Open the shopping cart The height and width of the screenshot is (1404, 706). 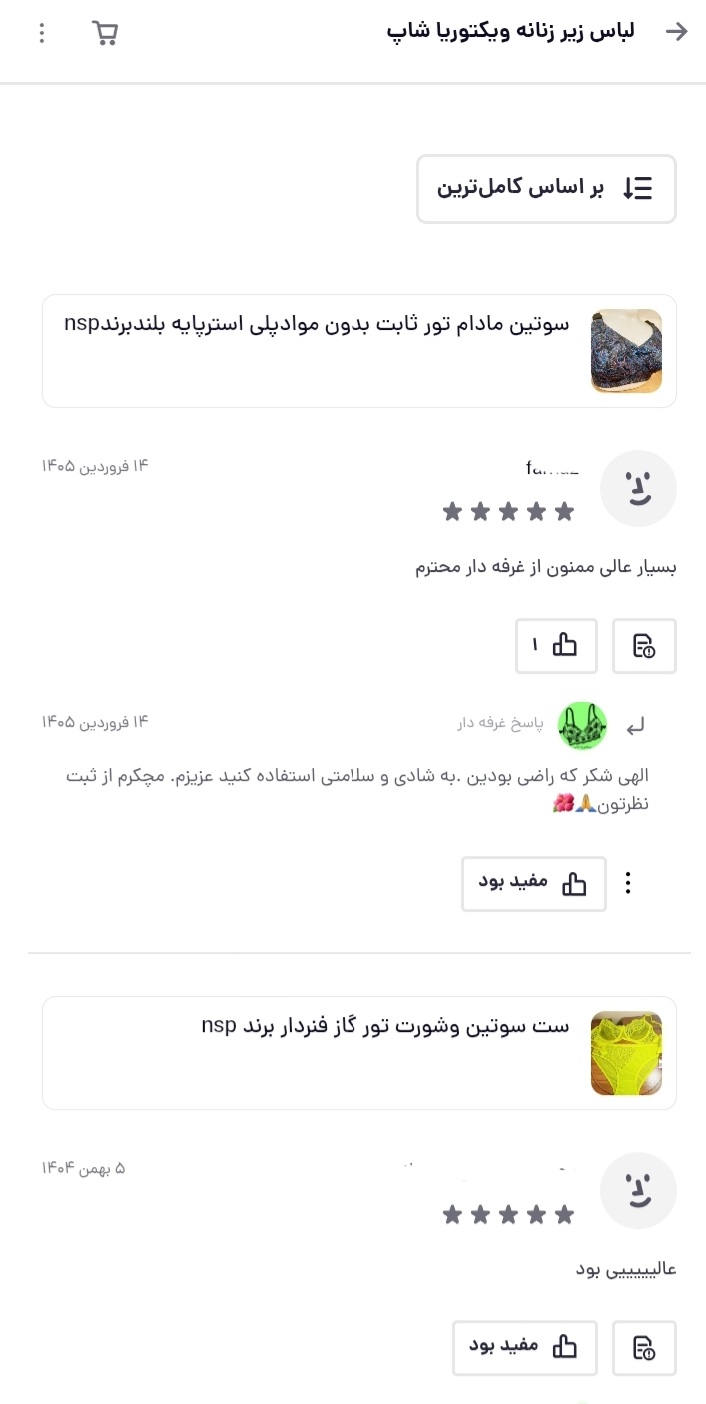tap(104, 33)
